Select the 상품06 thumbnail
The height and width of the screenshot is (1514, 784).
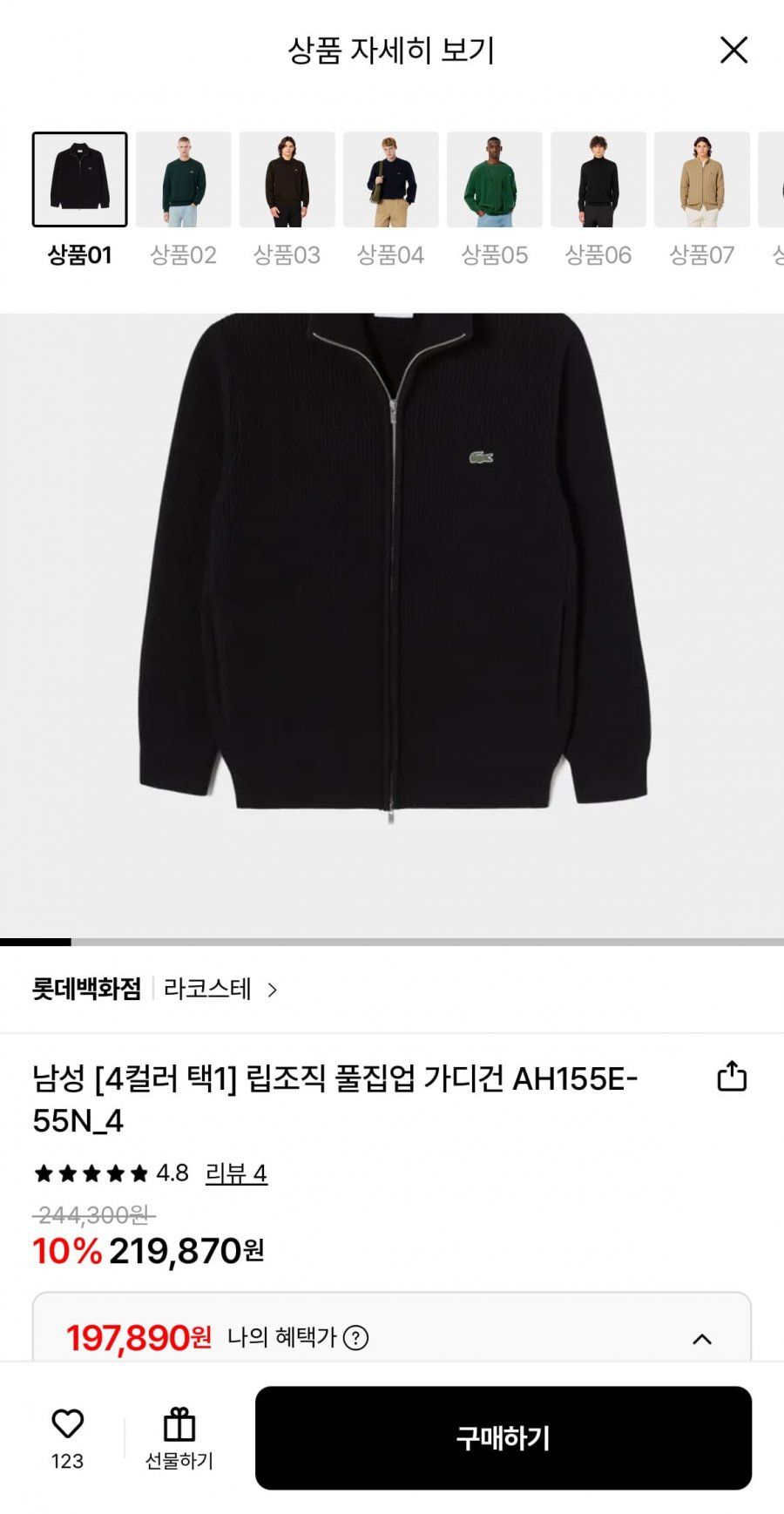coord(598,179)
